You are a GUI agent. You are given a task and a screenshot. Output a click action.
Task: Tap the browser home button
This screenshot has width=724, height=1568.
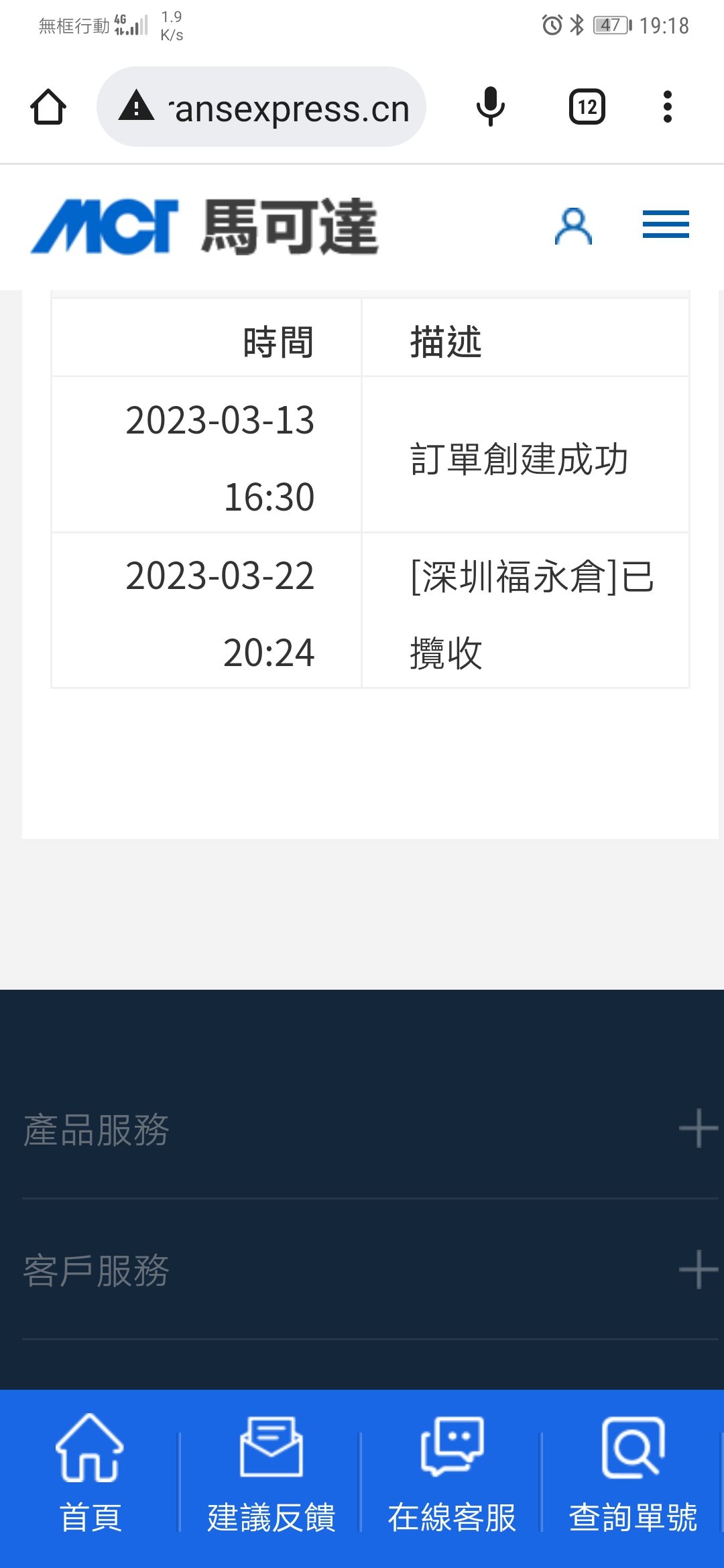[x=48, y=107]
